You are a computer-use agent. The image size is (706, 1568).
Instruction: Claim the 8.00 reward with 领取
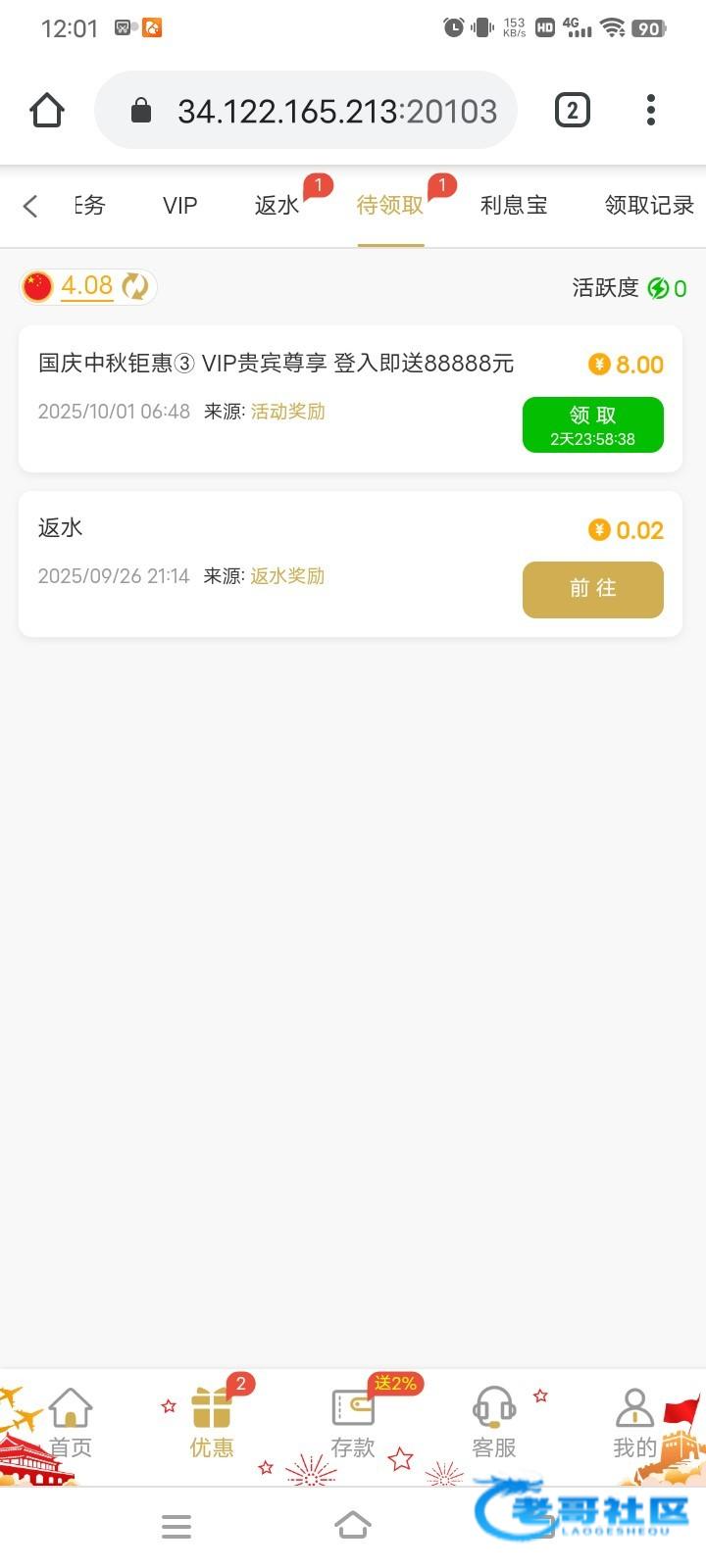[592, 425]
